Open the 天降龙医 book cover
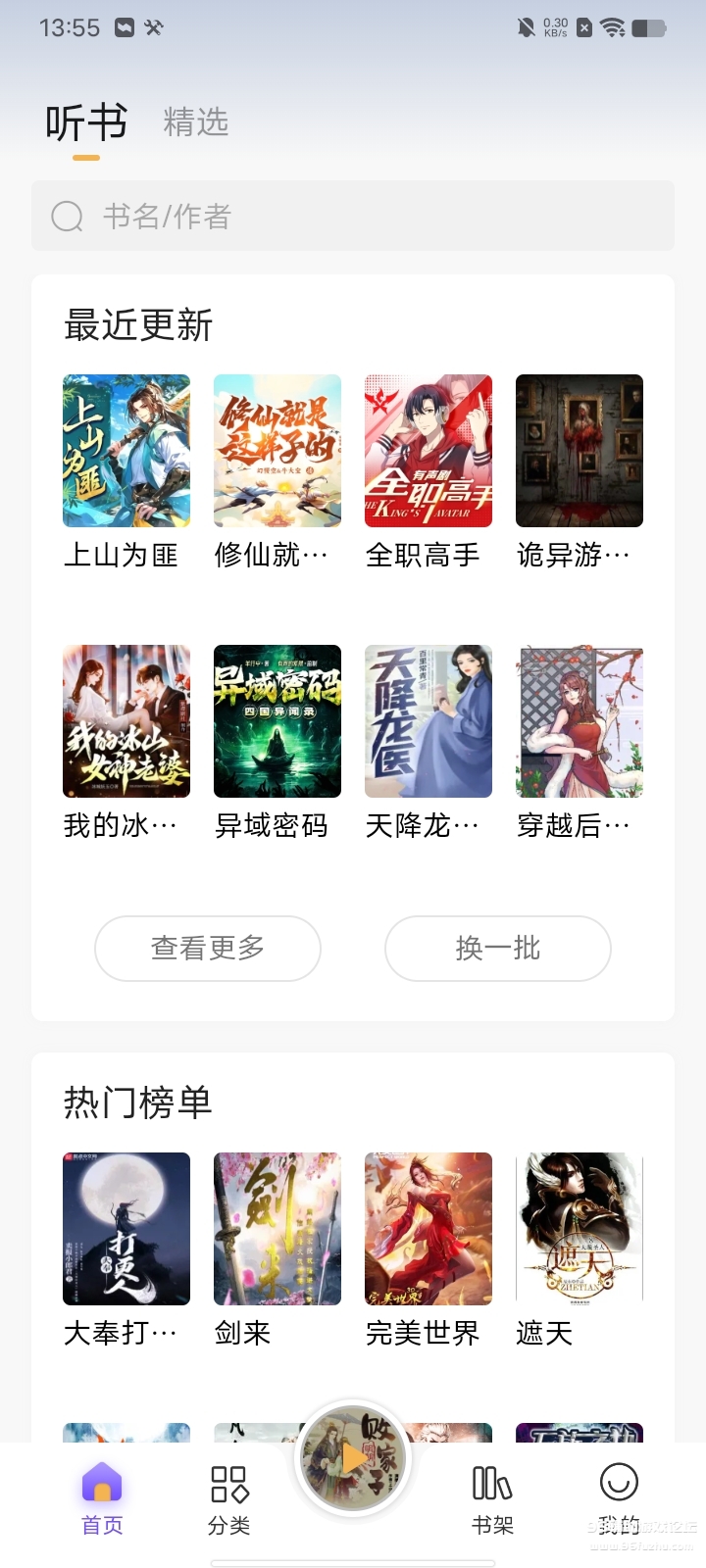706x1568 pixels. 429,721
